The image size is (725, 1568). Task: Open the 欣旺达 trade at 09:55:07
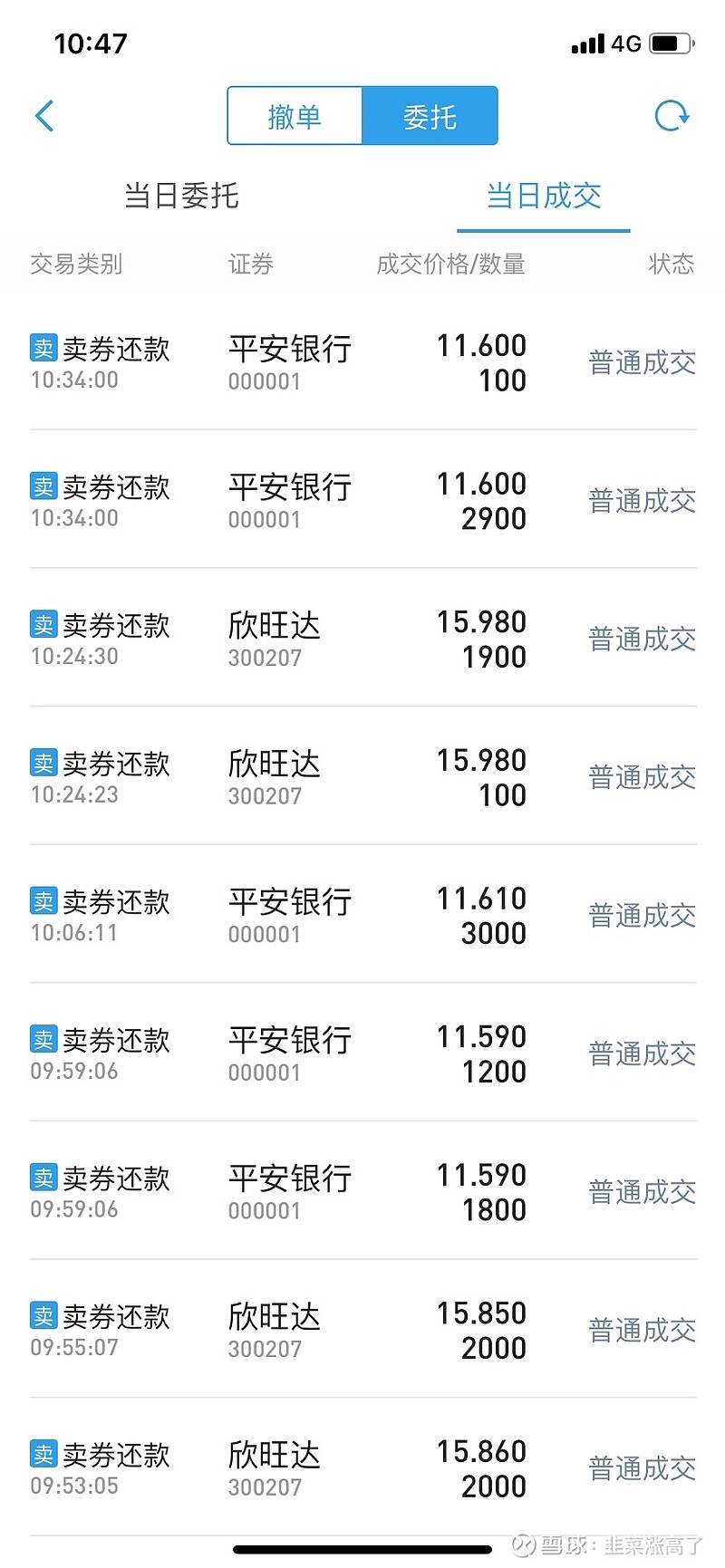[x=362, y=1330]
